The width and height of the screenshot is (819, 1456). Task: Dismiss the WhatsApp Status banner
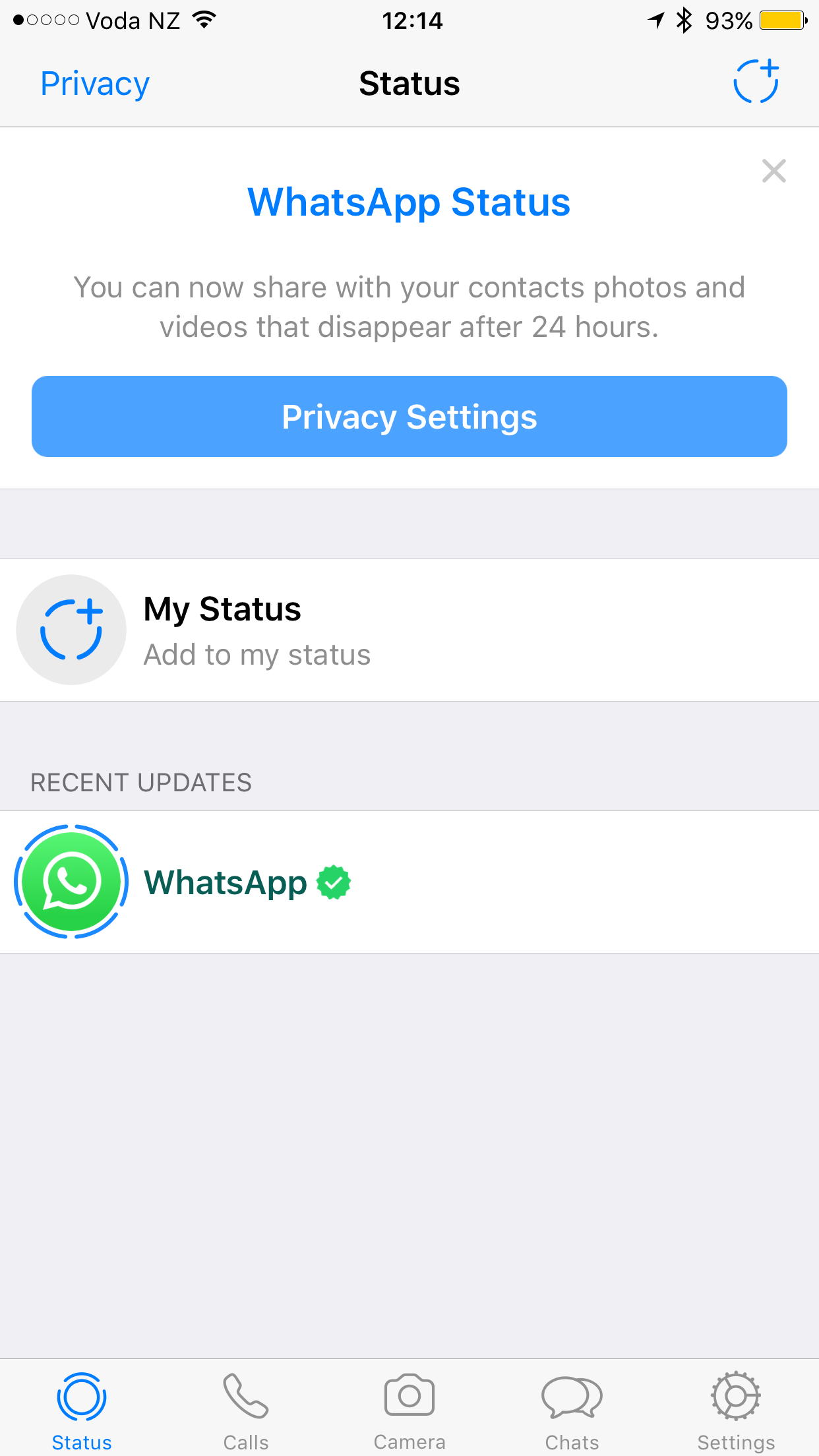[x=773, y=171]
